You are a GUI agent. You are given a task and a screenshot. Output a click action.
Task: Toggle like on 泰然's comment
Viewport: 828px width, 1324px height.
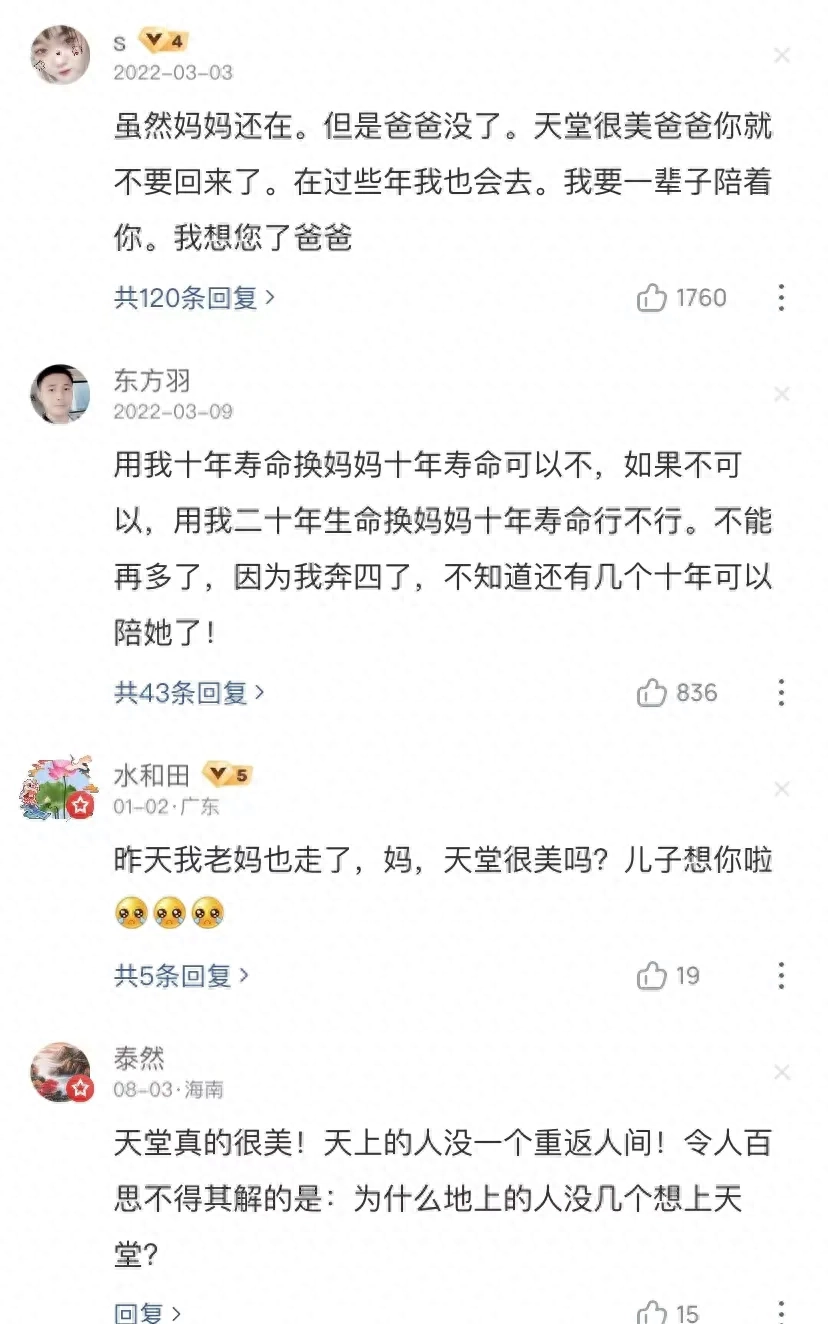point(653,1311)
